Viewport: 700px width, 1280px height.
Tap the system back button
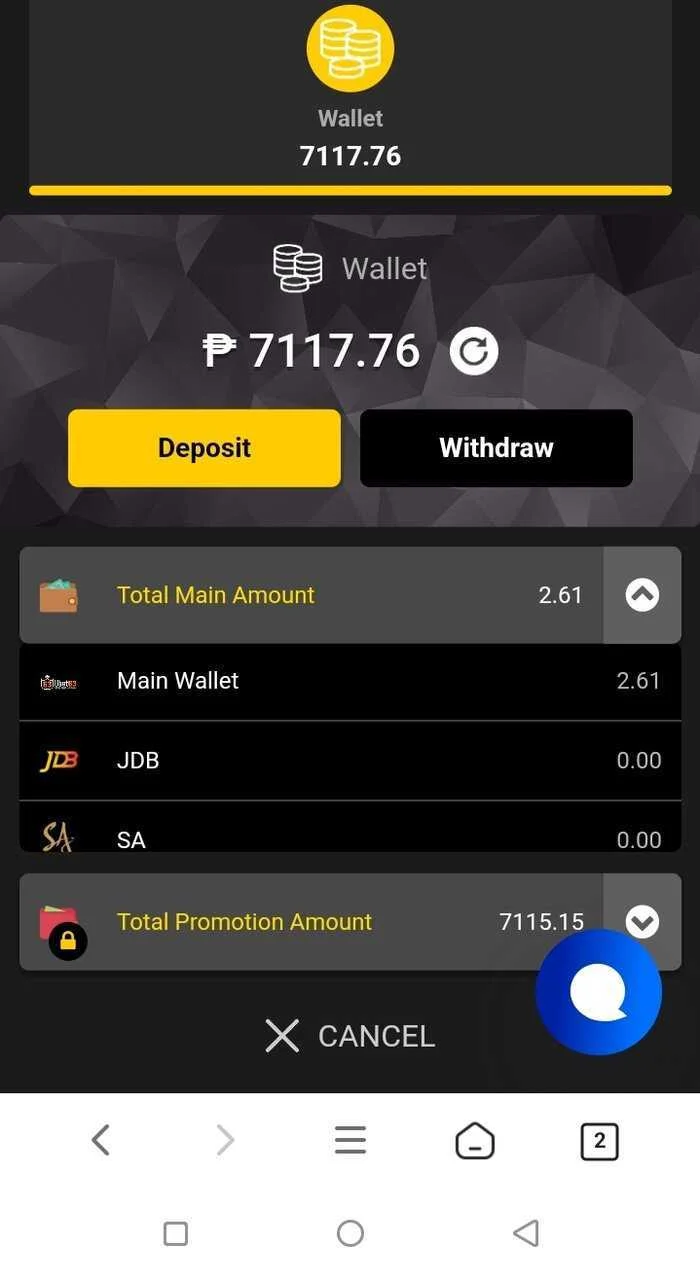click(526, 1233)
